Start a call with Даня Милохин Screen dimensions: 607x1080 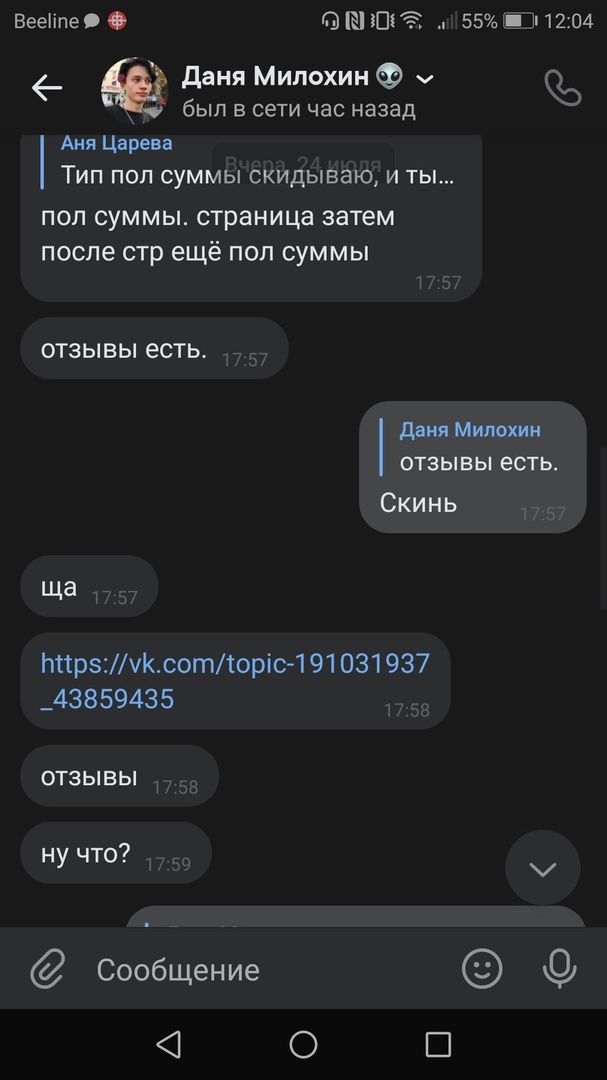(x=562, y=89)
